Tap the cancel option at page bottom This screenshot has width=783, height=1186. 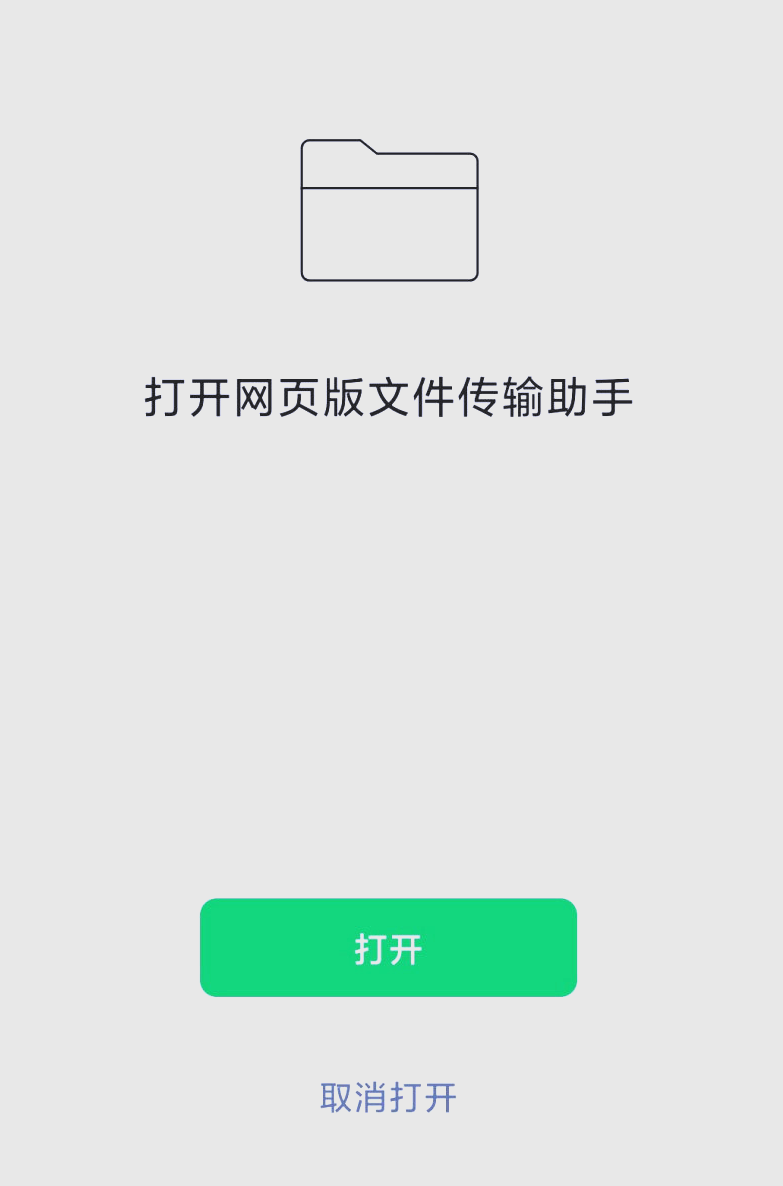point(388,1096)
